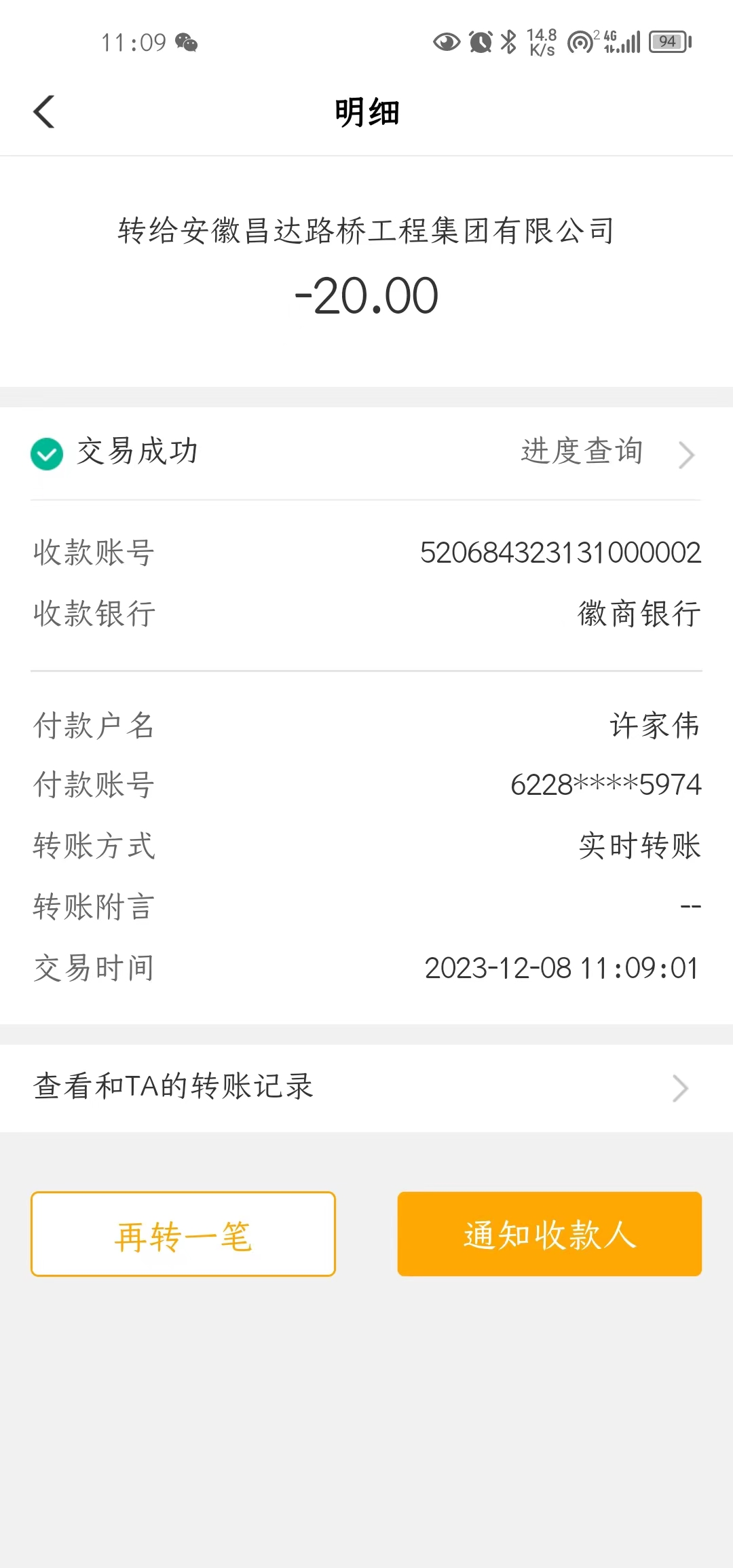Open 查看和TA的转账记录 row
This screenshot has height=1568, width=733.
pyautogui.click(x=366, y=1087)
